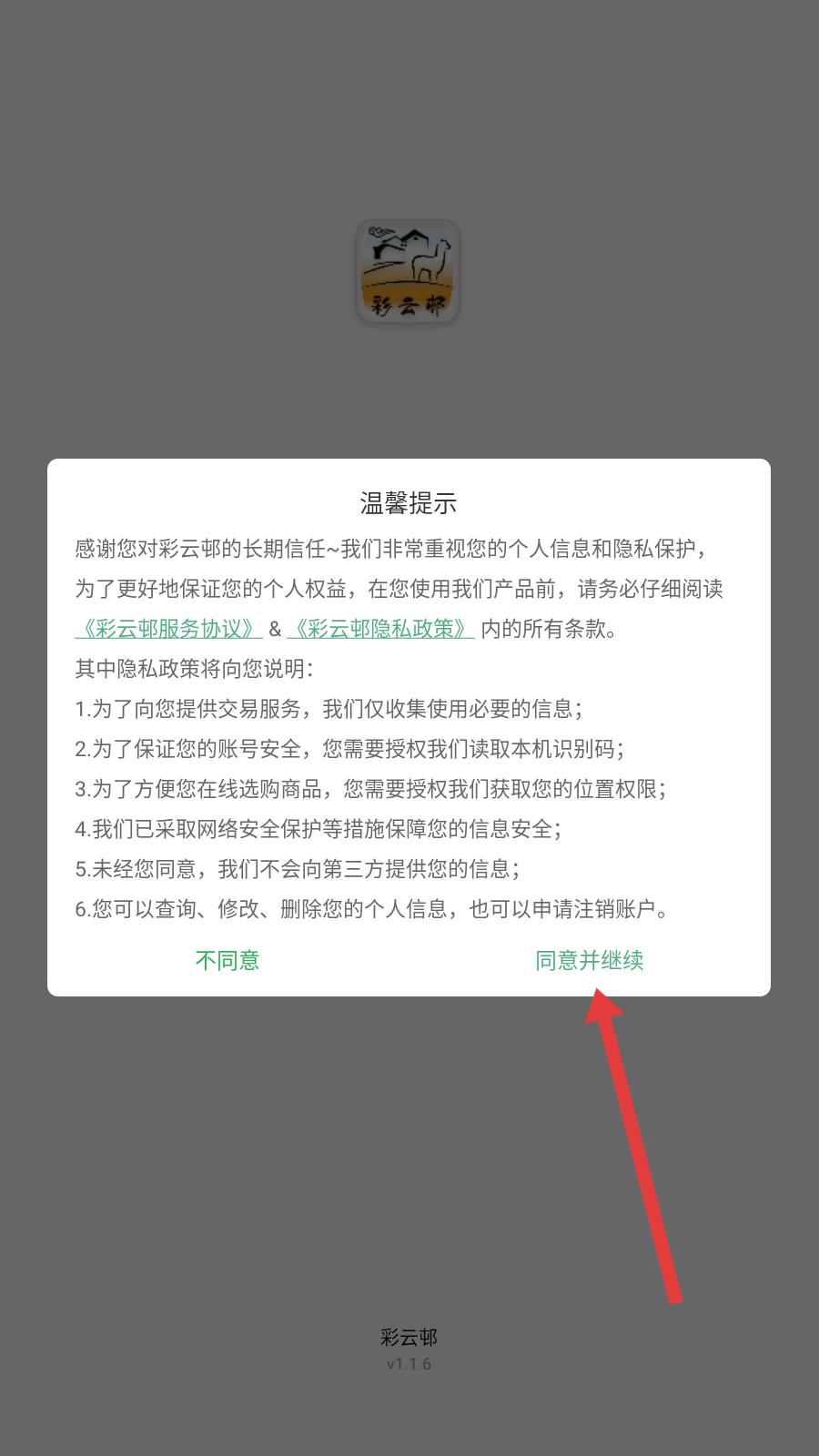Select 同意并继续 to accept
This screenshot has height=1456, width=819.
(590, 960)
